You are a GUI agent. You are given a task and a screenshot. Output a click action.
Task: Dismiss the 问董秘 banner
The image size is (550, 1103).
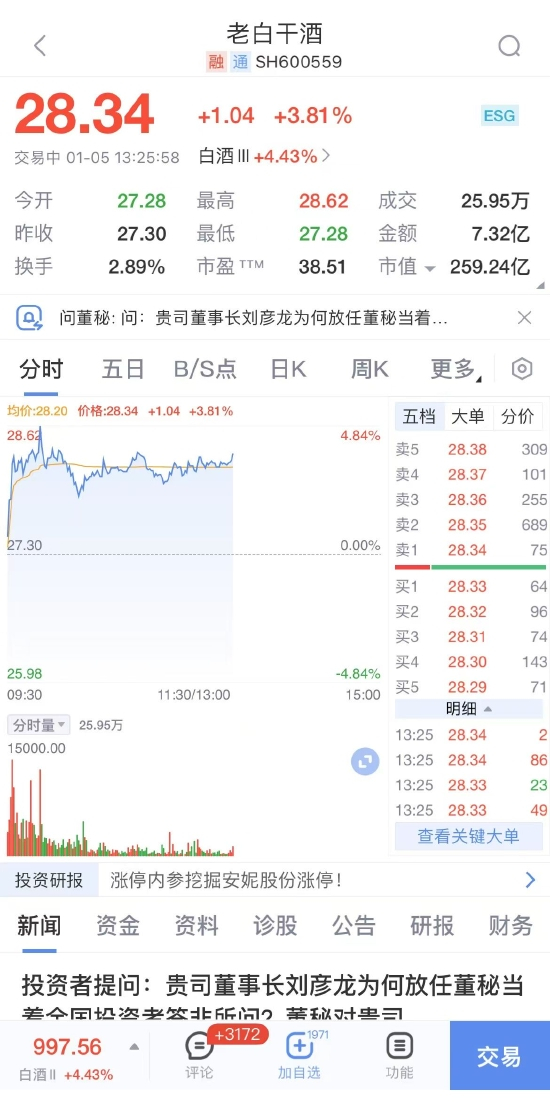pyautogui.click(x=524, y=318)
